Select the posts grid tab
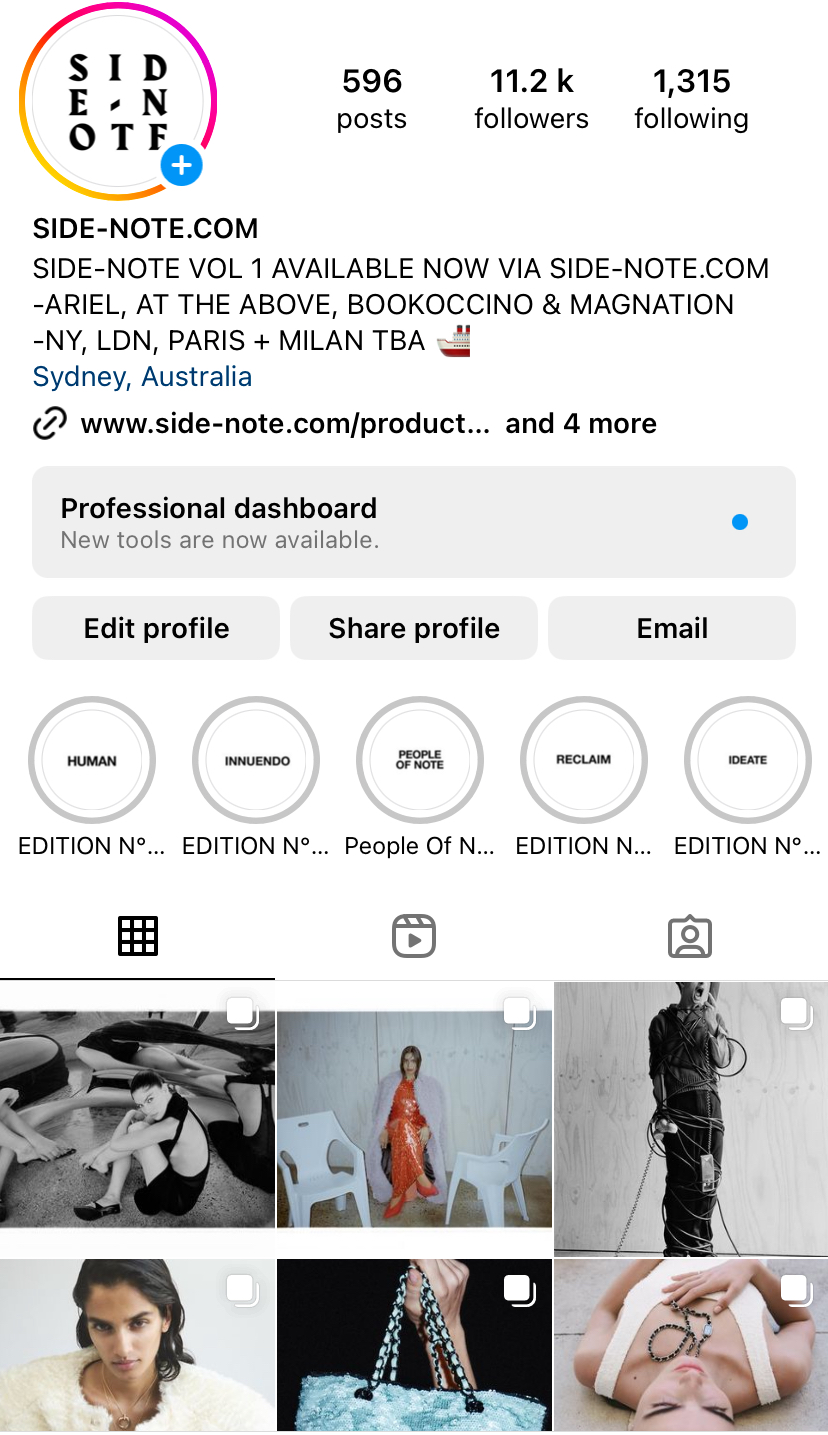Screen dimensions: 828x1435 pos(138,936)
